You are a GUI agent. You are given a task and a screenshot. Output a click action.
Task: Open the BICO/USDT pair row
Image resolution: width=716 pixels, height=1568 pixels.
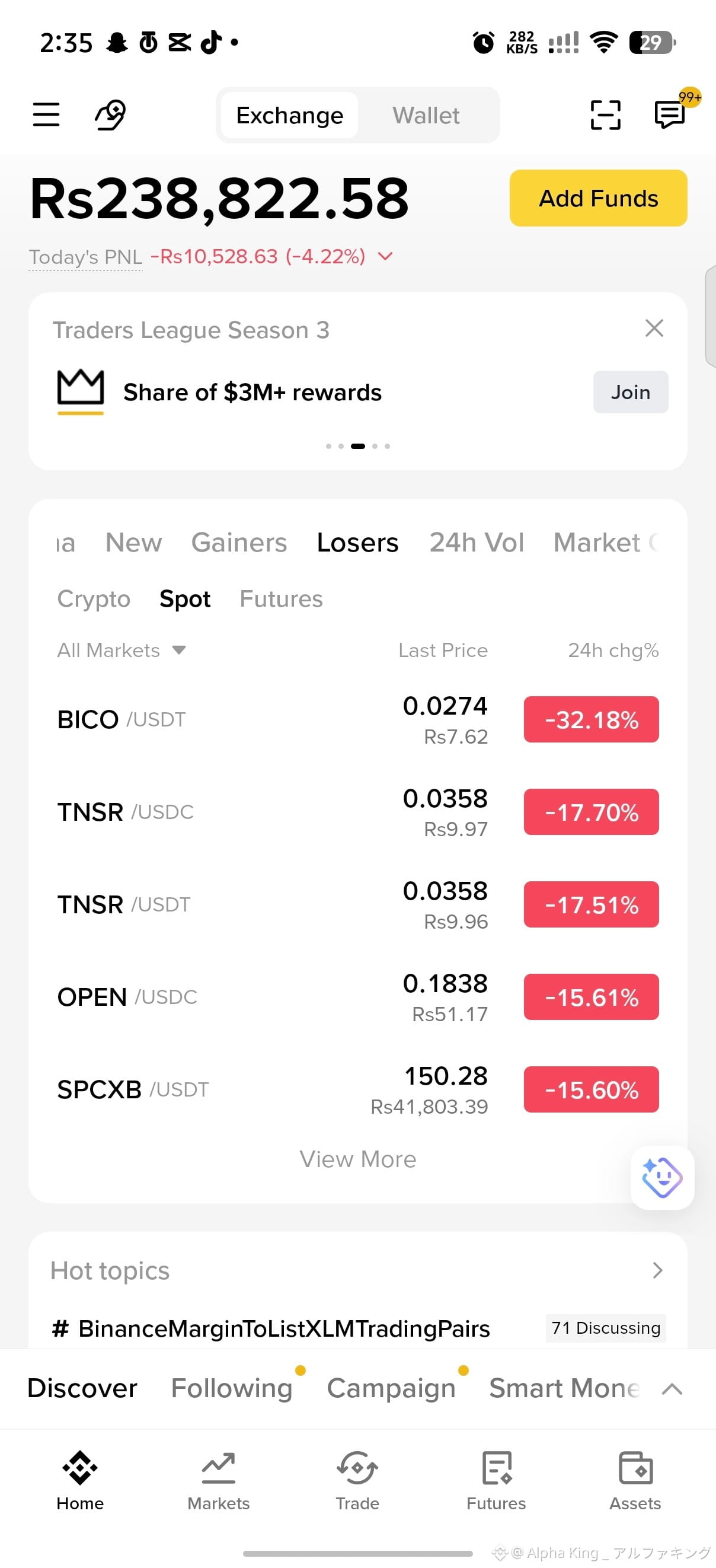coord(357,719)
